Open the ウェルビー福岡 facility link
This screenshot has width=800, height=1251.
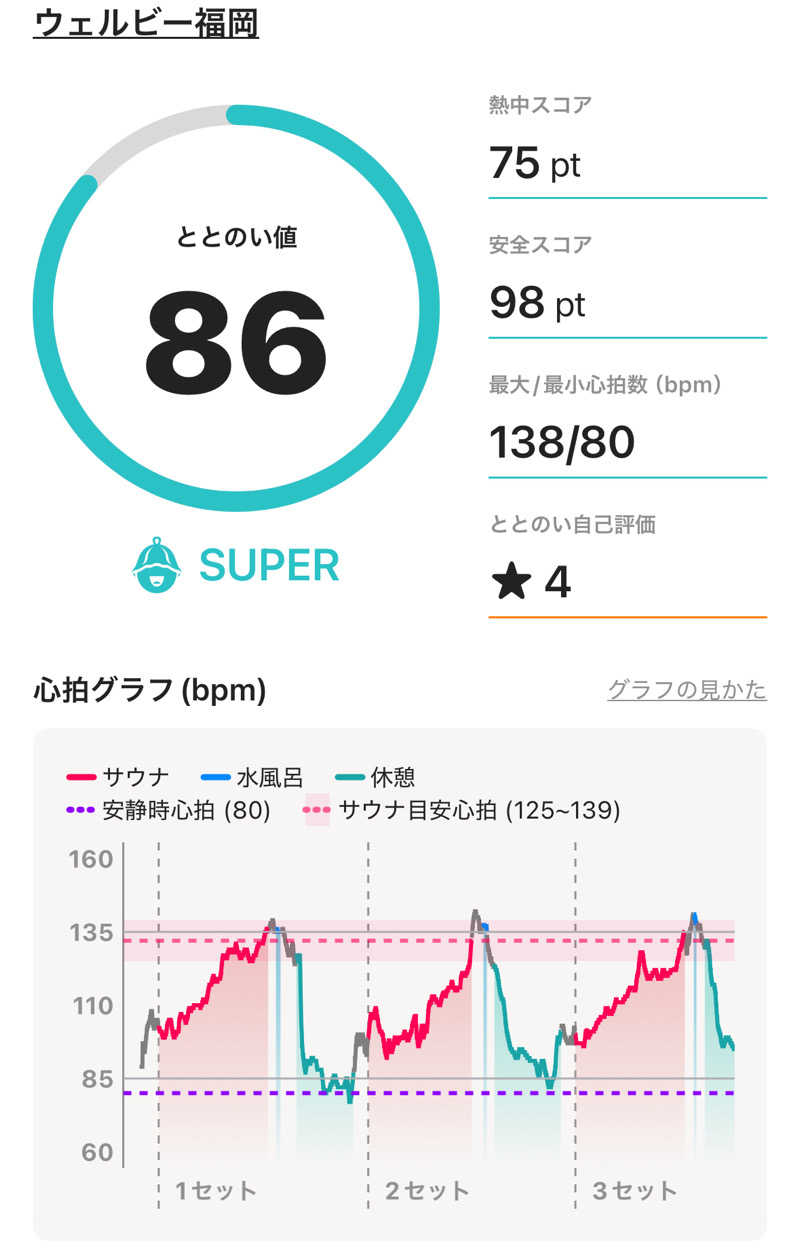(146, 23)
